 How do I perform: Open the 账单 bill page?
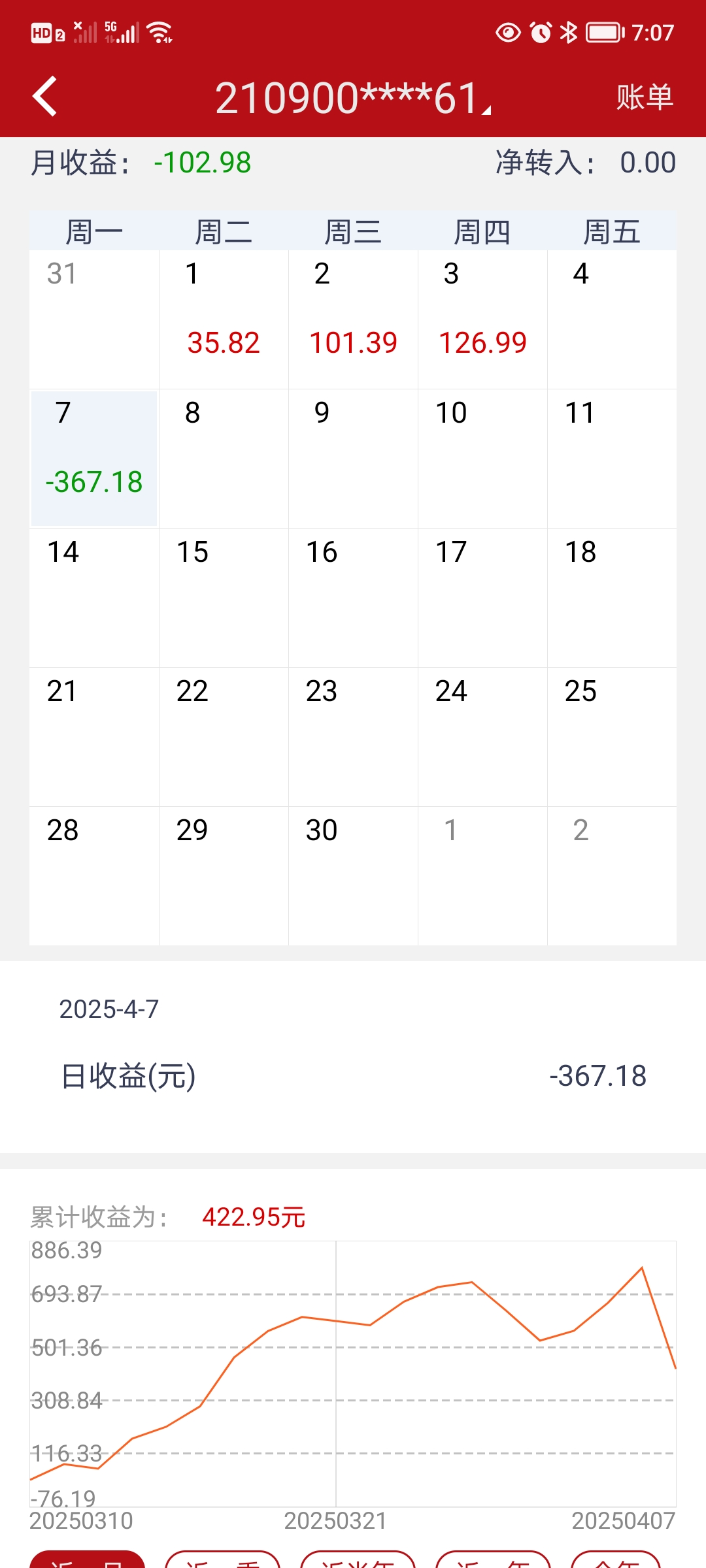(644, 97)
